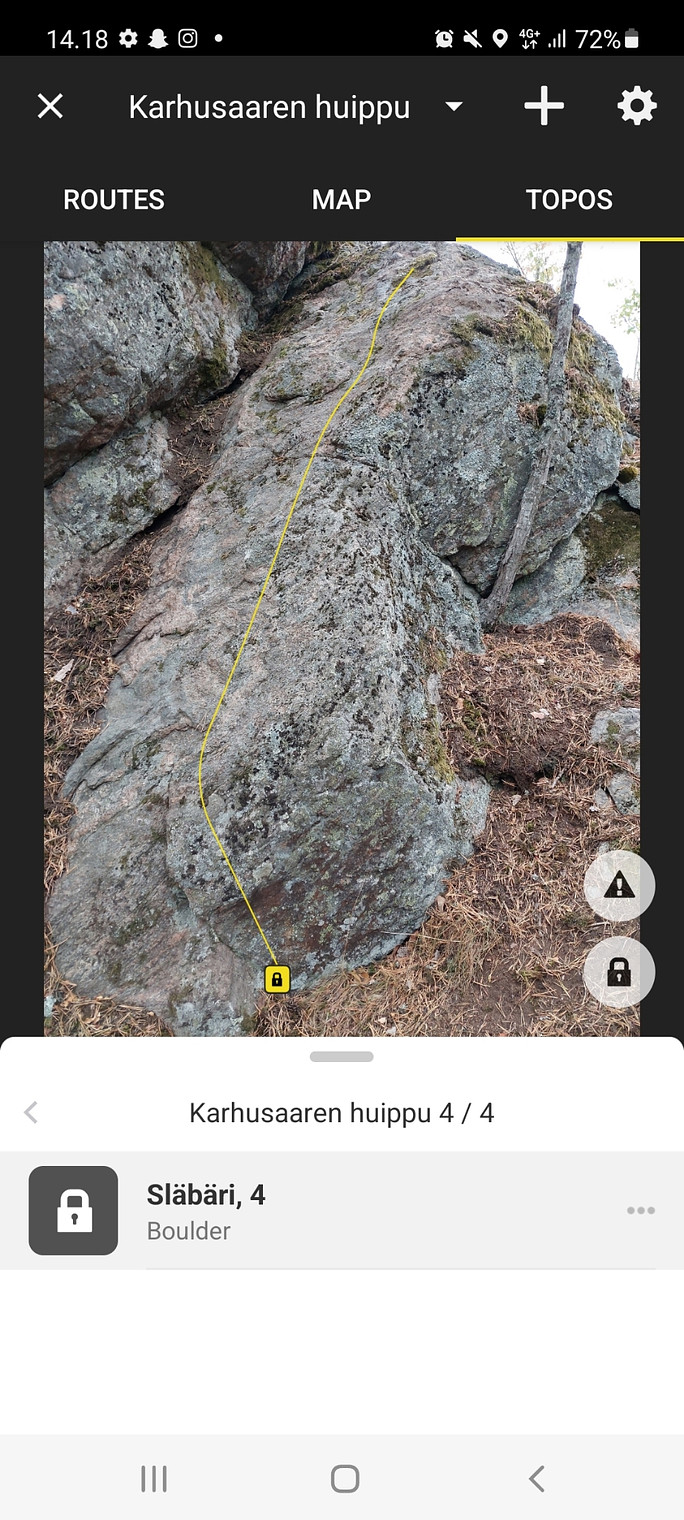The image size is (684, 1520).
Task: Tap the round lock button on topo
Action: (x=619, y=971)
